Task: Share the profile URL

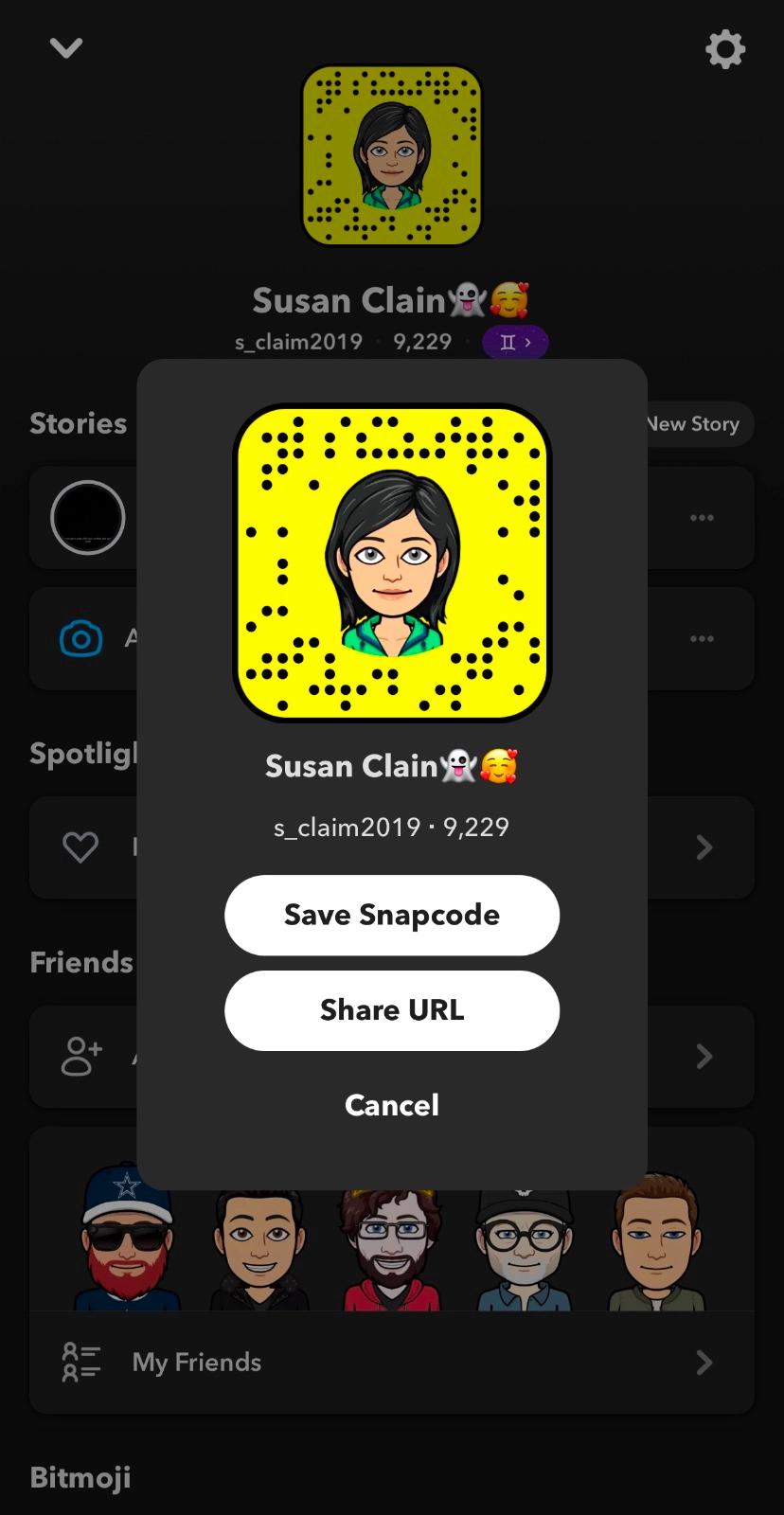Action: point(391,1010)
